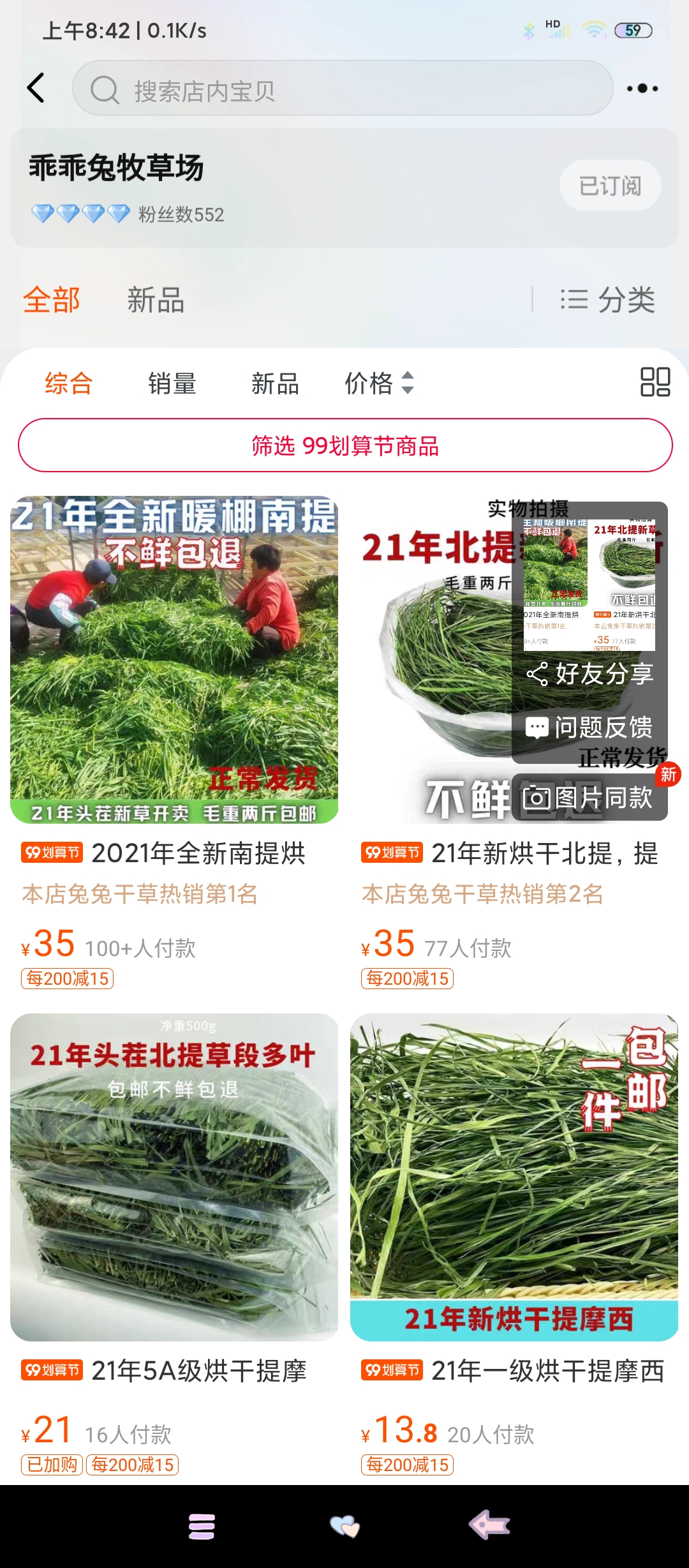Tap the in-store search box
The image size is (689, 1568).
(343, 88)
